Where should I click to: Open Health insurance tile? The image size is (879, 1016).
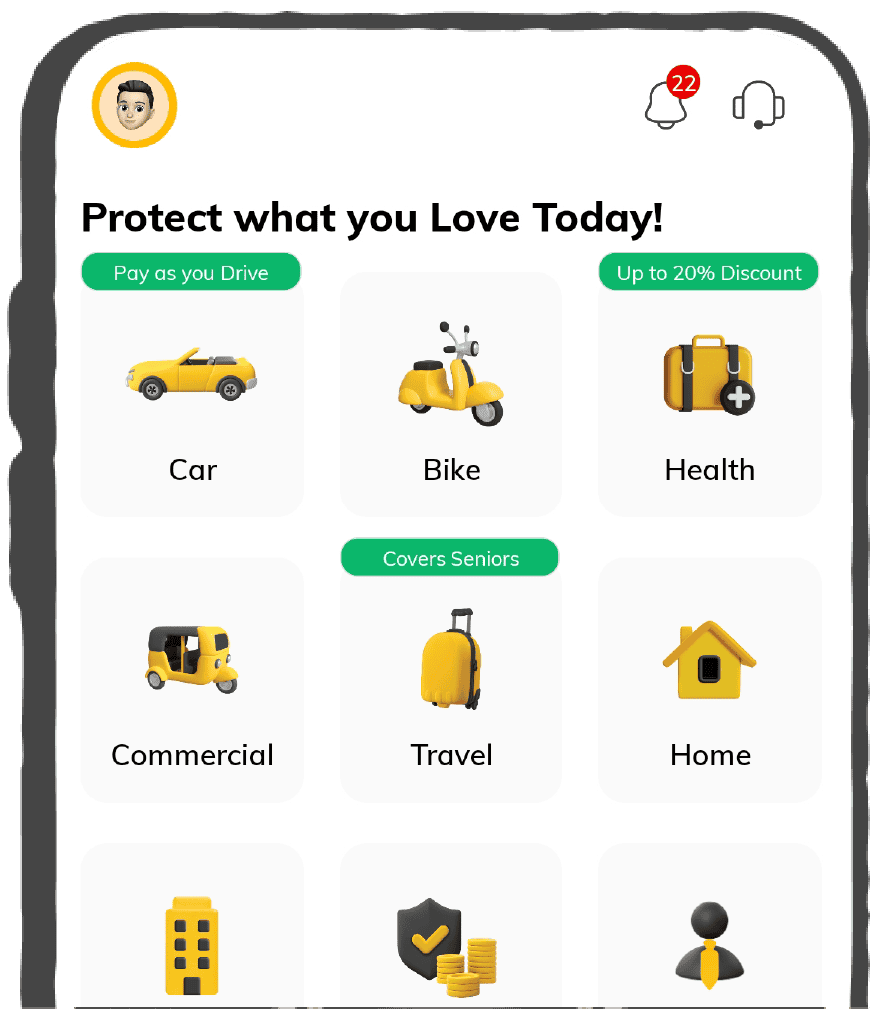[x=710, y=399]
